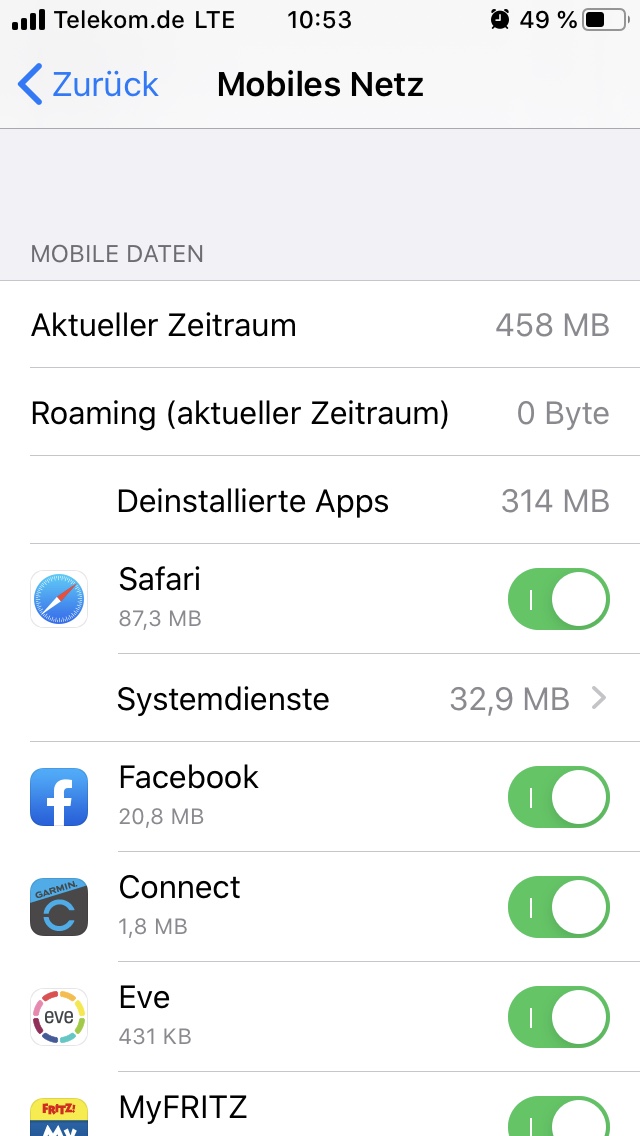Viewport: 640px width, 1136px height.
Task: Disable mobile data for Safari
Action: pyautogui.click(x=558, y=599)
